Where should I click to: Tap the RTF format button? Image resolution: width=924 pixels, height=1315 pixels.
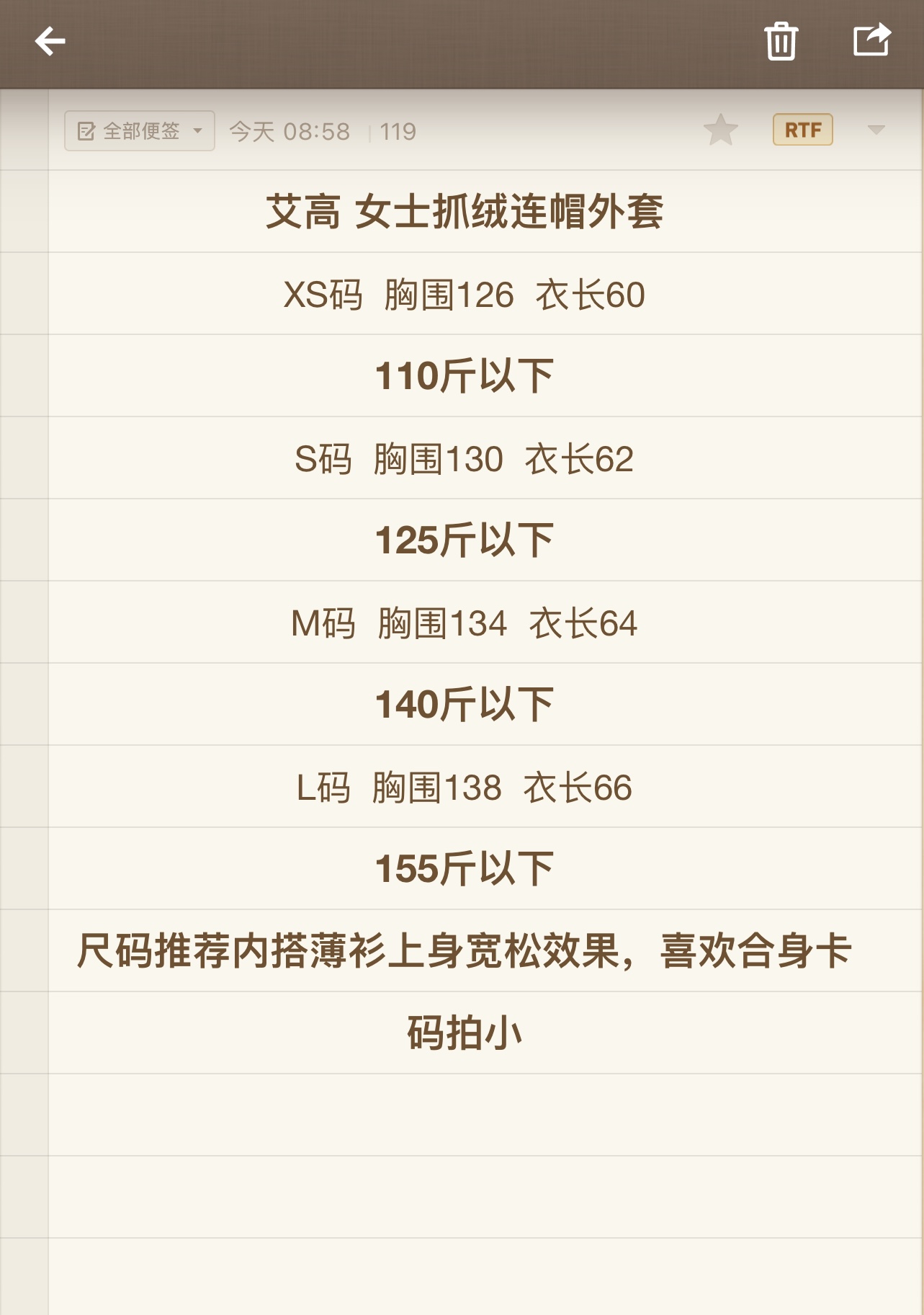point(802,130)
